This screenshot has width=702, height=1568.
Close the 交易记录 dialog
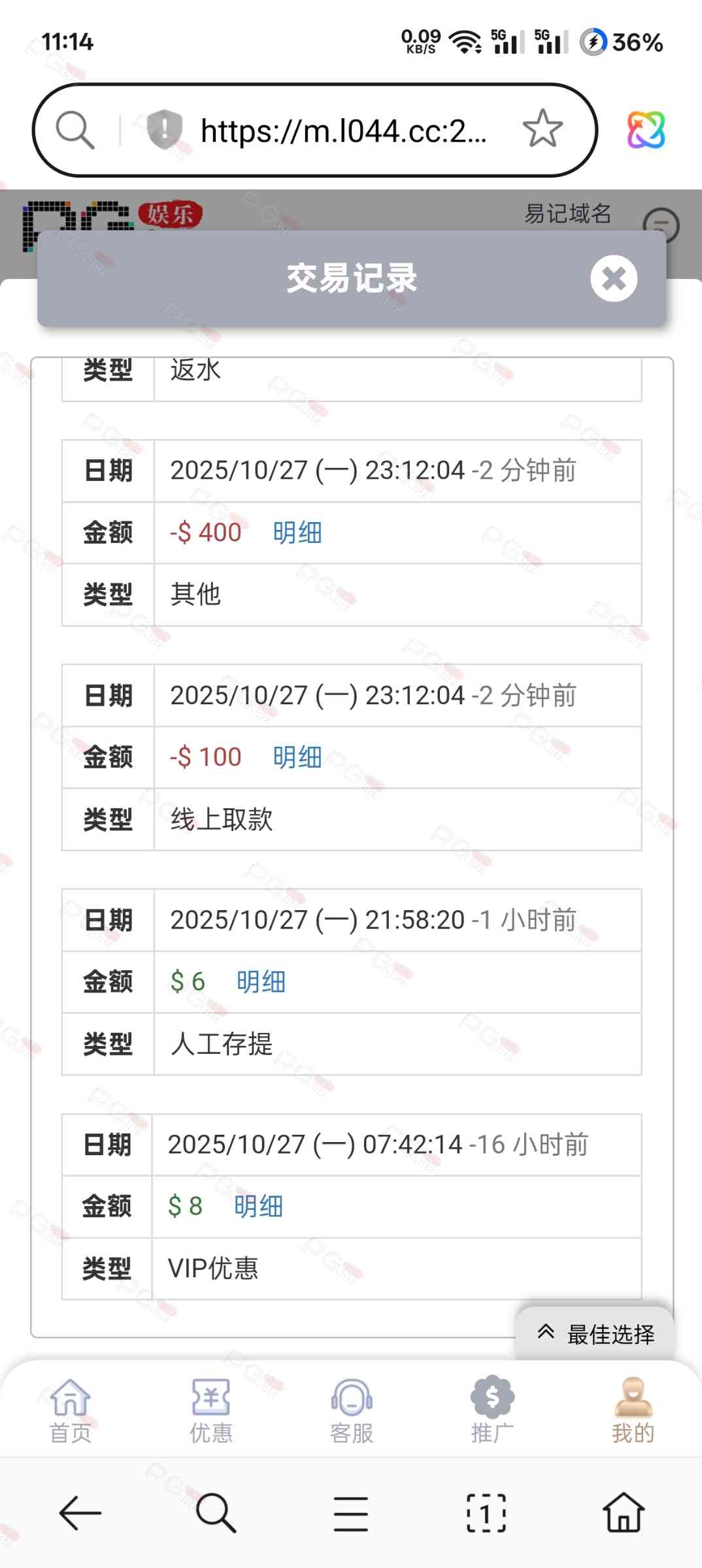[x=613, y=279]
